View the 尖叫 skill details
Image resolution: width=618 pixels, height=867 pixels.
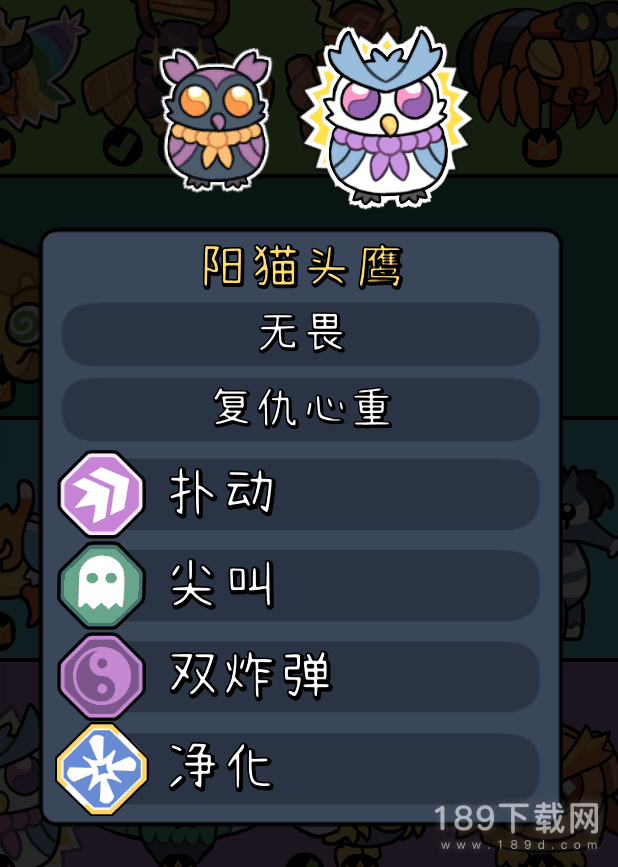(301, 585)
